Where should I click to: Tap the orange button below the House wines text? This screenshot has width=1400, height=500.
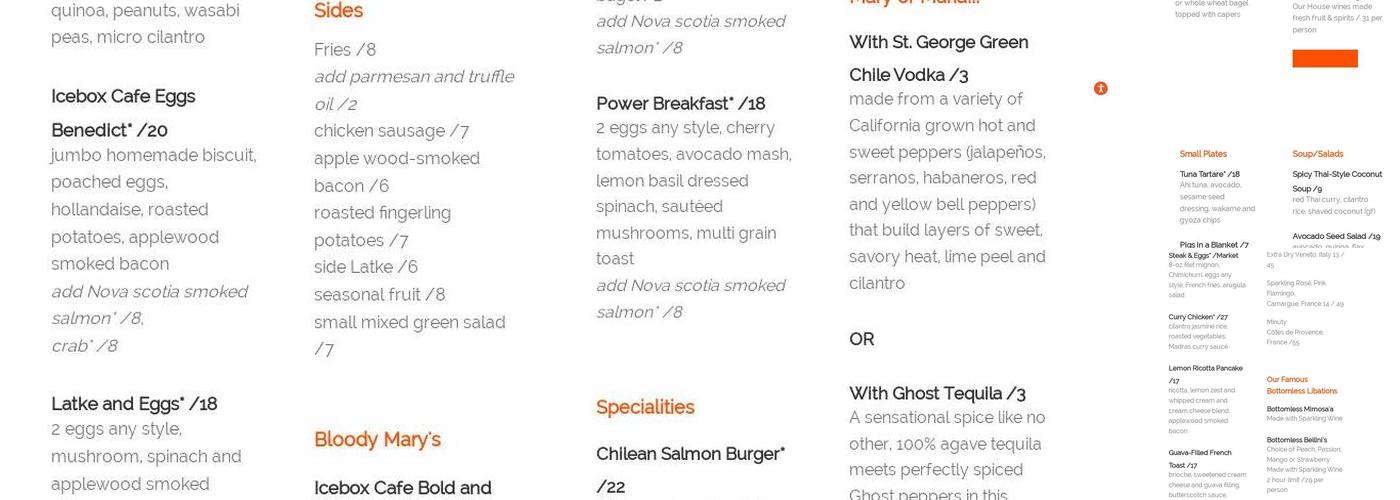[x=1325, y=59]
